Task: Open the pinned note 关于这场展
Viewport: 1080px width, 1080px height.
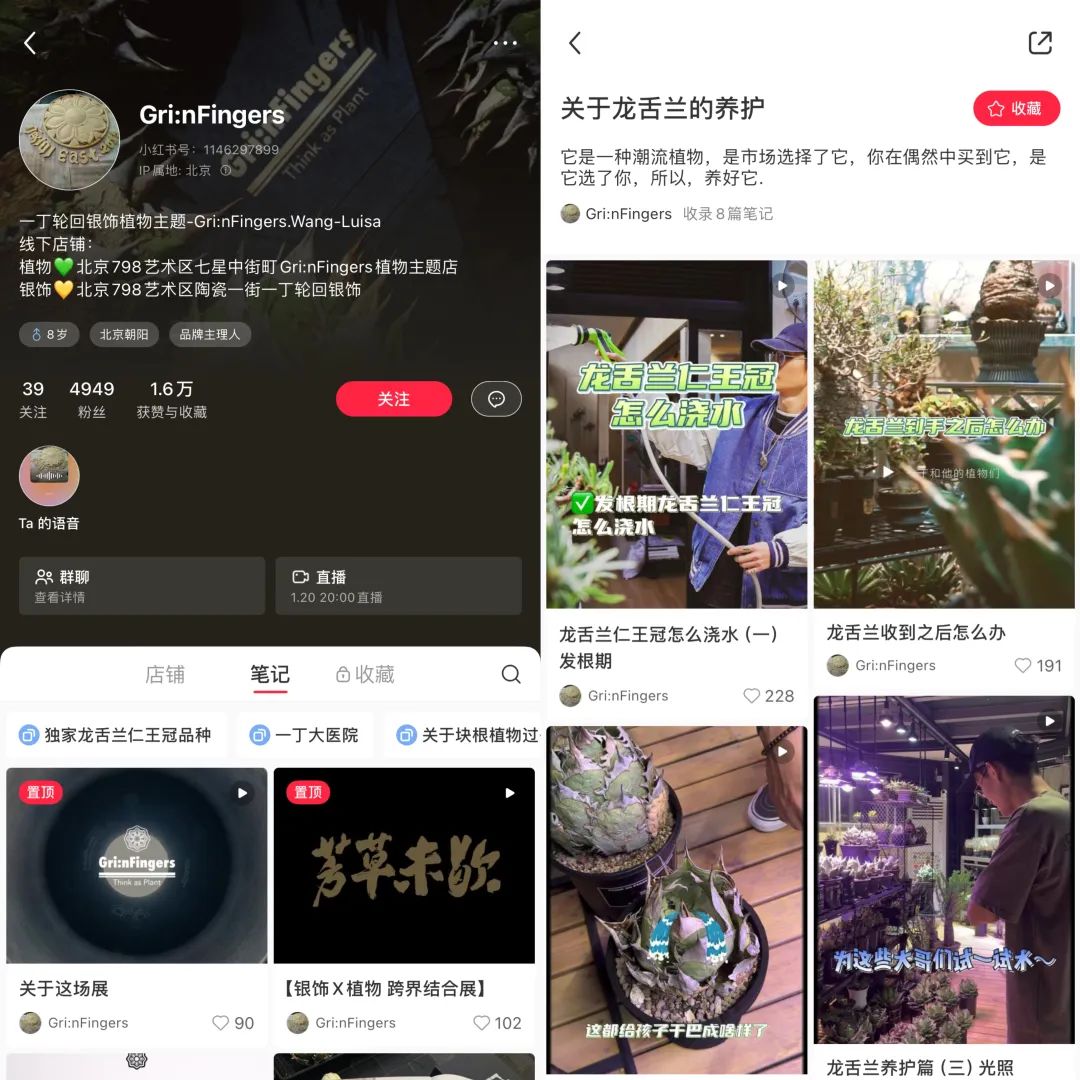Action: click(137, 866)
